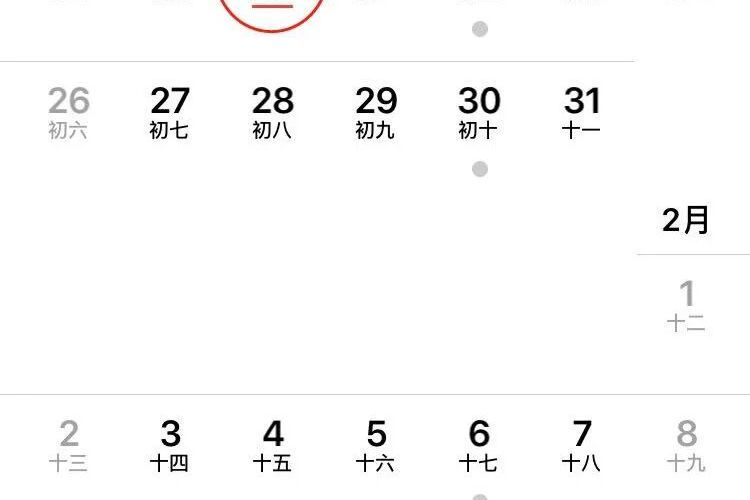Open the 30th with an event dot
This screenshot has height=500, width=750.
[479, 111]
